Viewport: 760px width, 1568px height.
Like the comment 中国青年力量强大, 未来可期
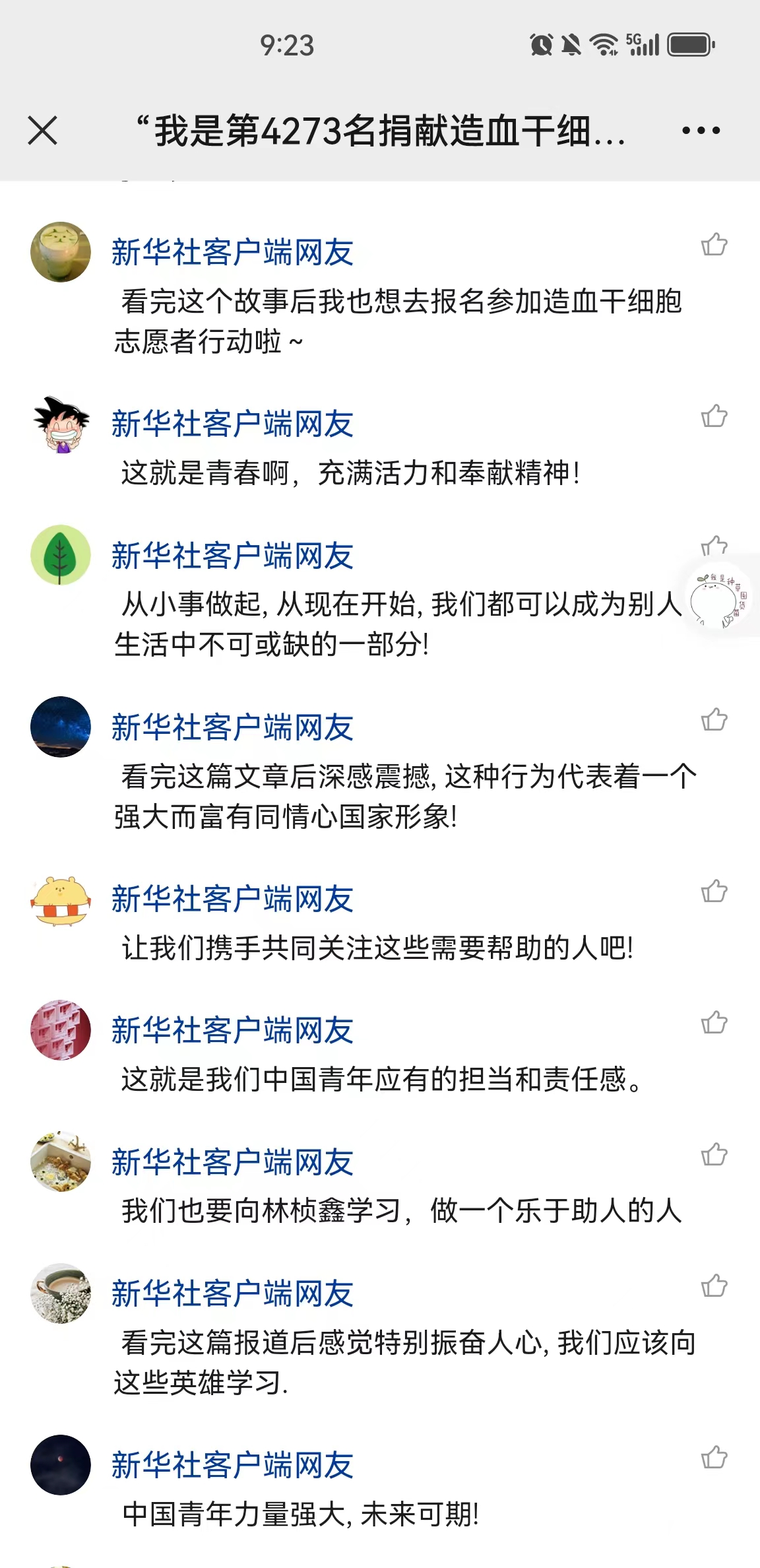coord(714,1458)
